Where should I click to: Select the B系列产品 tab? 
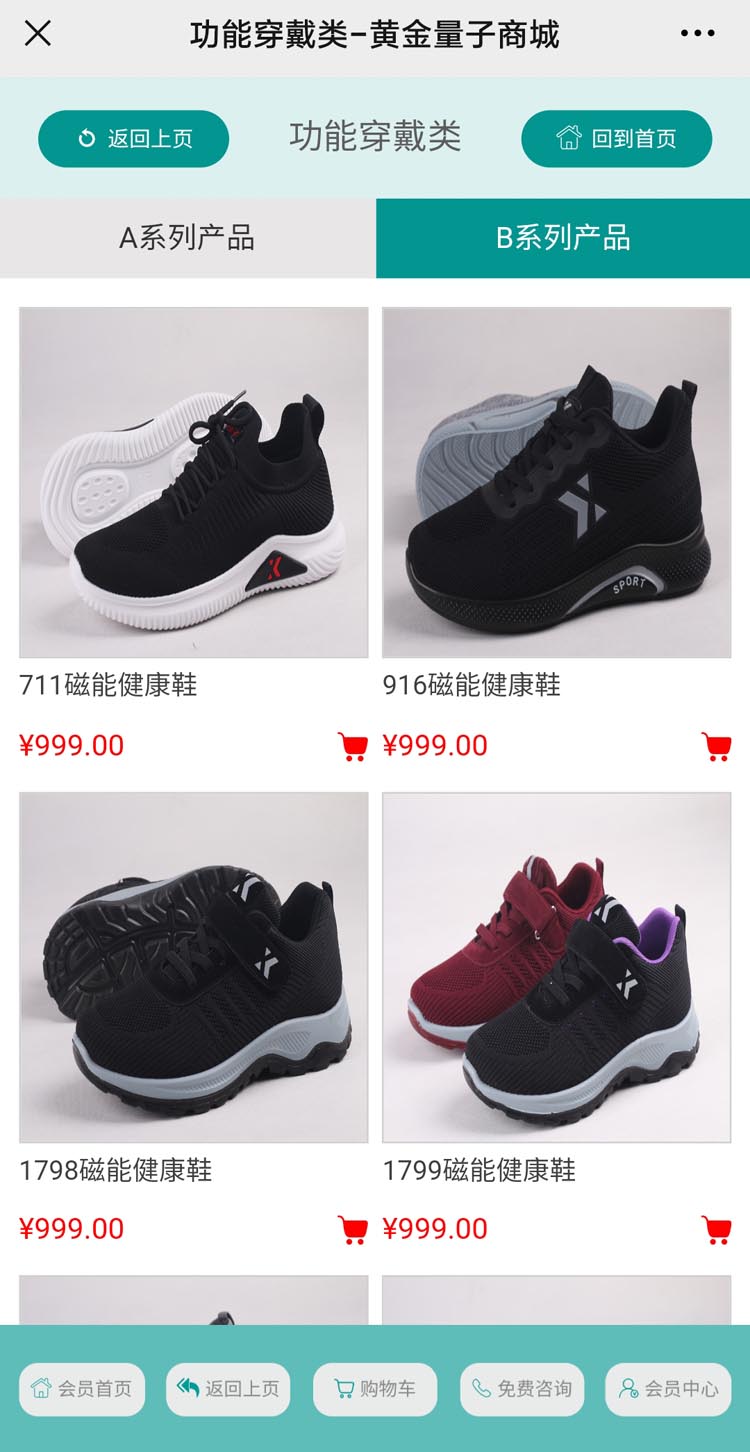pyautogui.click(x=563, y=238)
